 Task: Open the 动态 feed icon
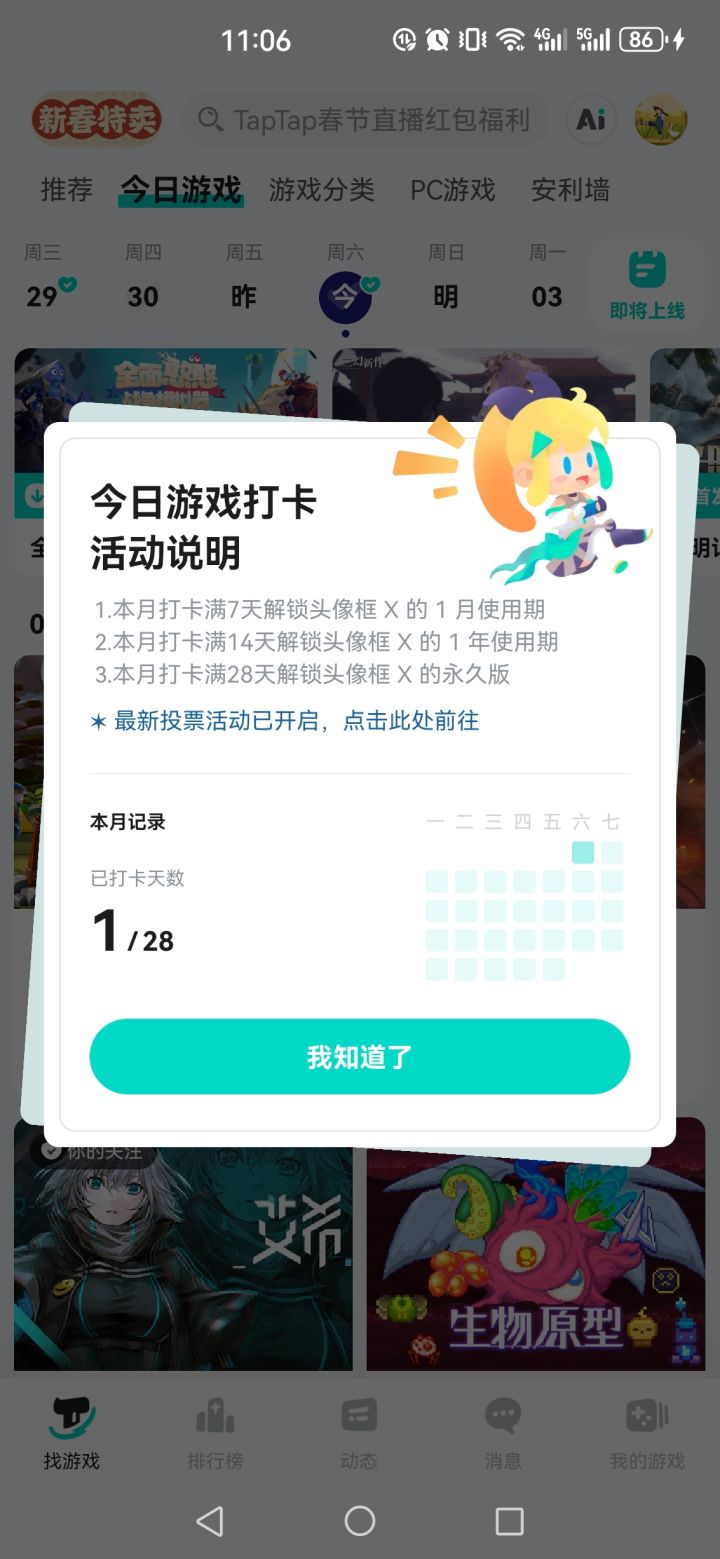click(x=359, y=1415)
